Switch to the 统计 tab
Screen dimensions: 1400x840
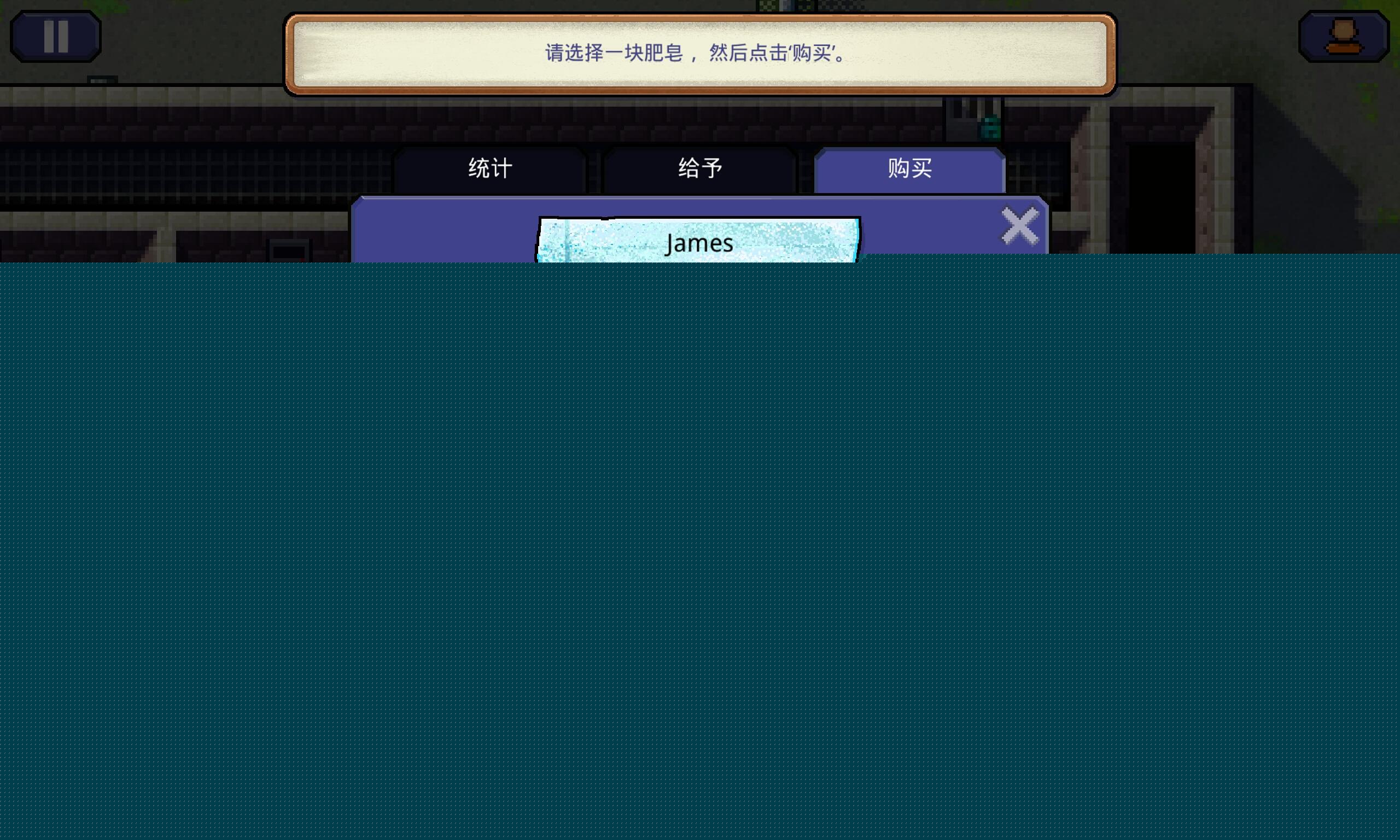click(489, 168)
